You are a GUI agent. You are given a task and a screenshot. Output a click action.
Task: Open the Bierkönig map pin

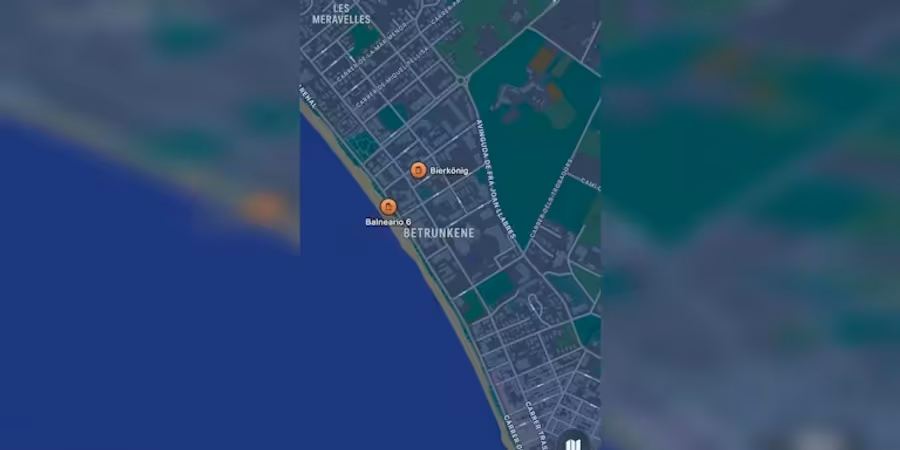click(x=418, y=171)
